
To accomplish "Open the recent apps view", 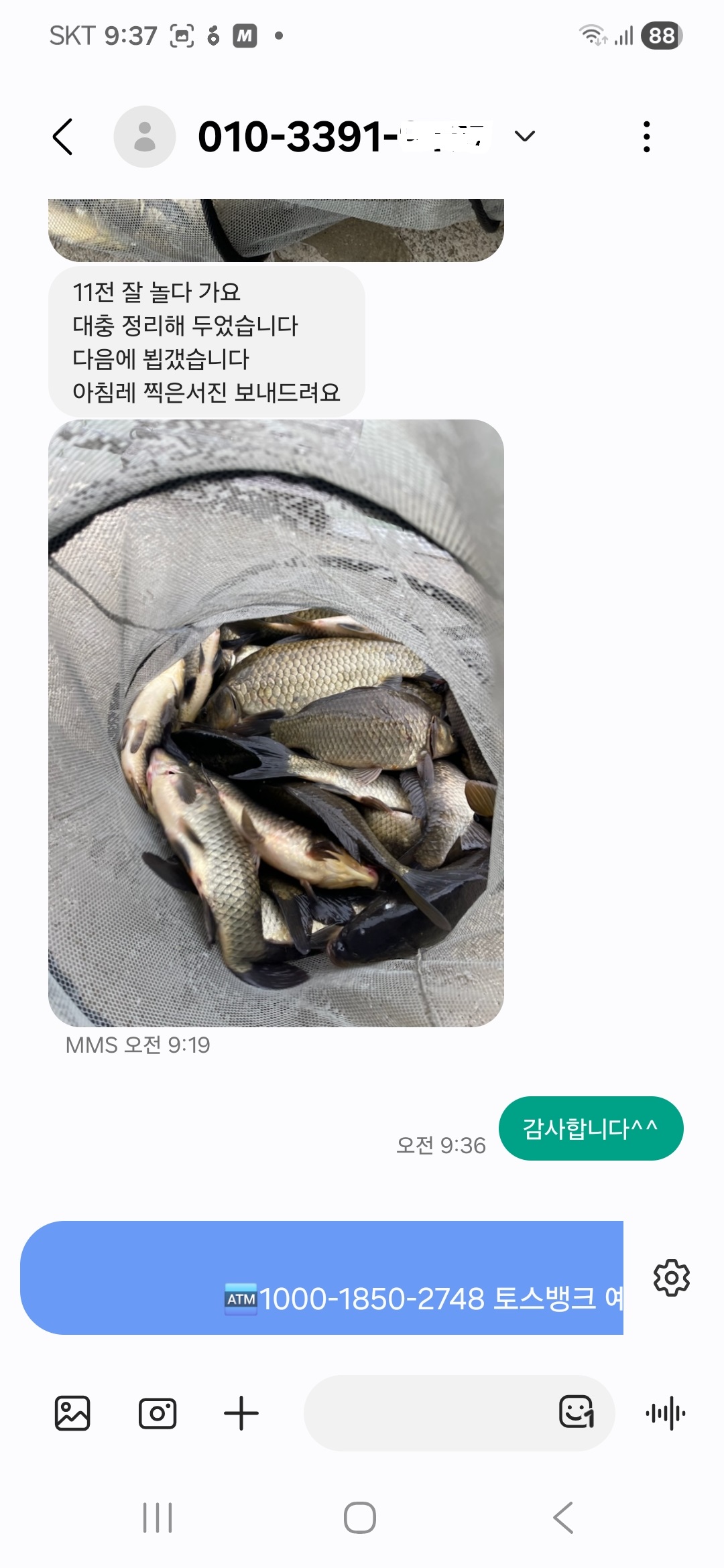I will click(158, 1518).
